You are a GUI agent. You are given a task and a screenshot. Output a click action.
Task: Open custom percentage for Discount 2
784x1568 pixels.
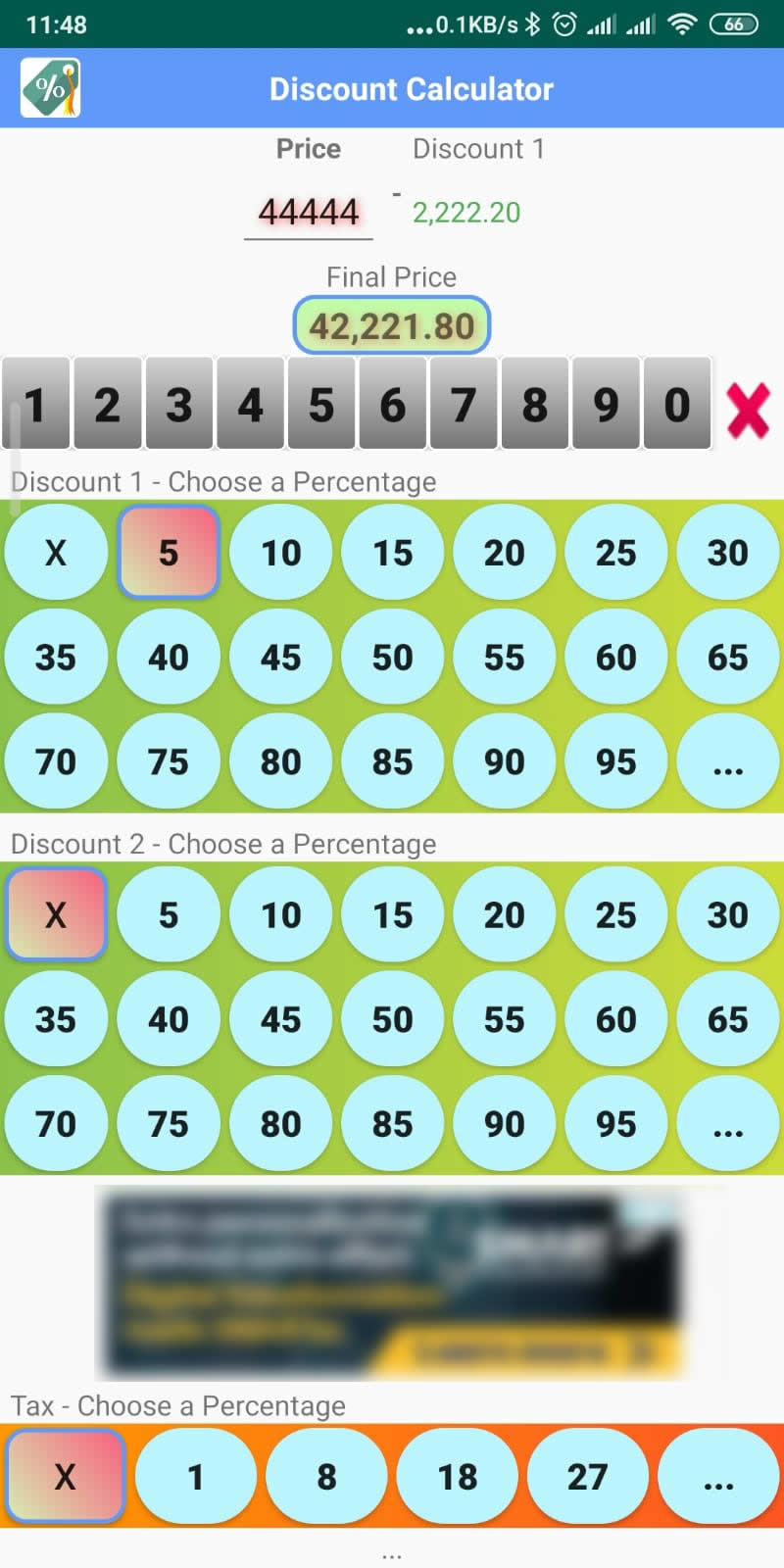pyautogui.click(x=727, y=1124)
